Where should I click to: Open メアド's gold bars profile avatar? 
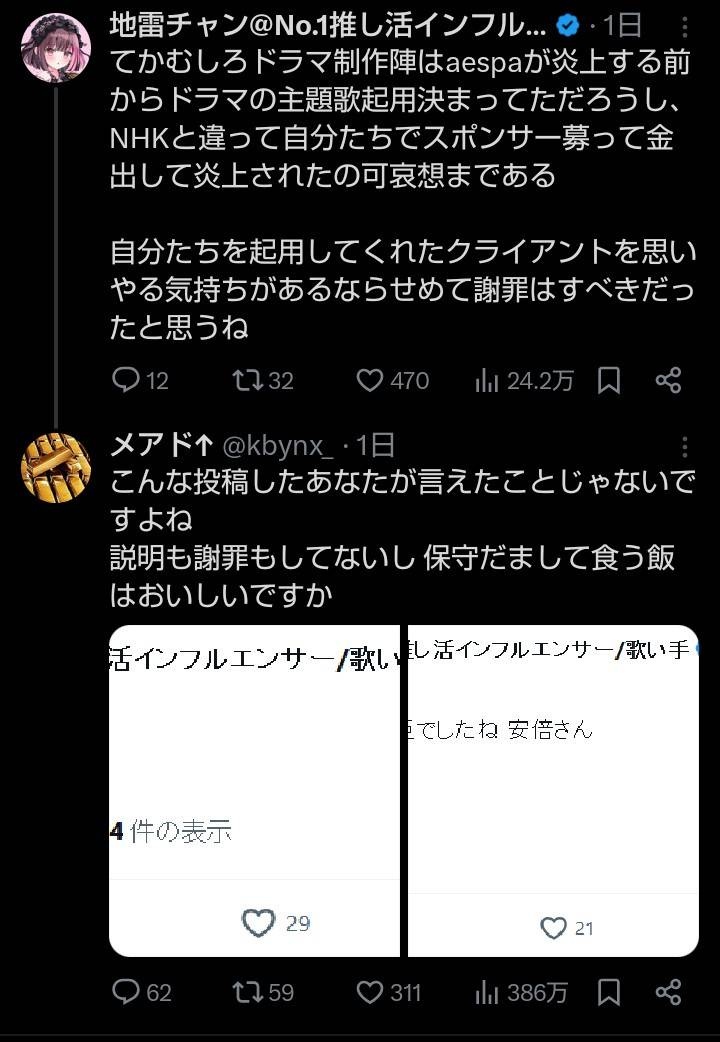point(55,468)
